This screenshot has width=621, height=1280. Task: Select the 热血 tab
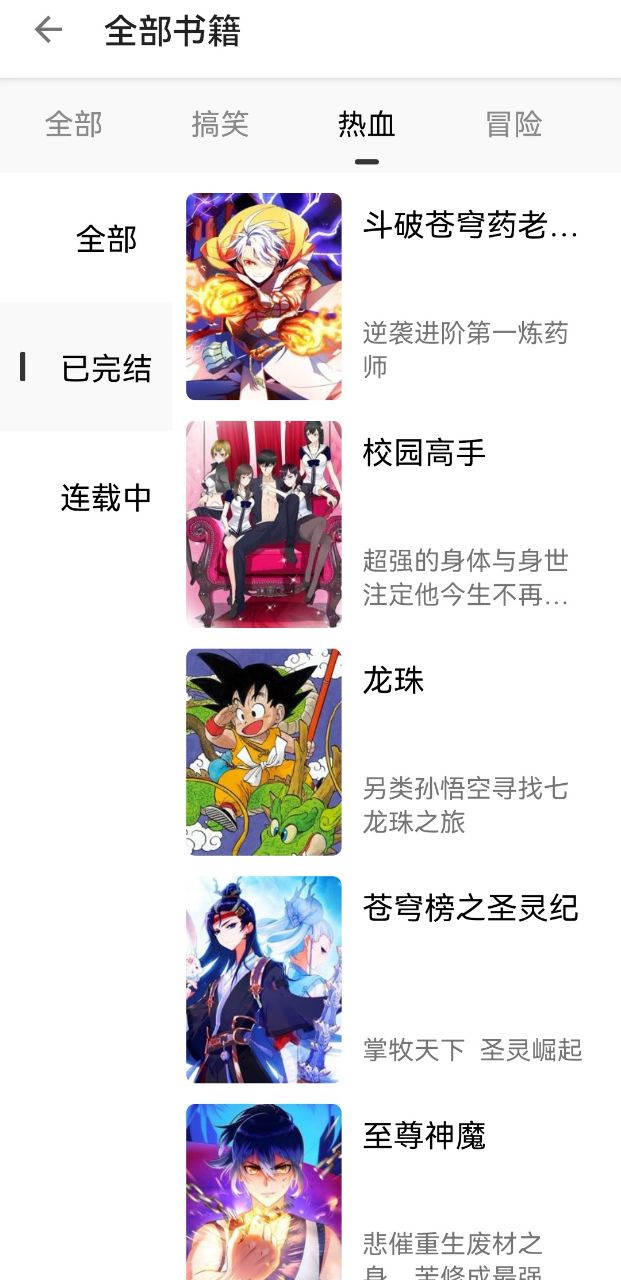tap(367, 125)
